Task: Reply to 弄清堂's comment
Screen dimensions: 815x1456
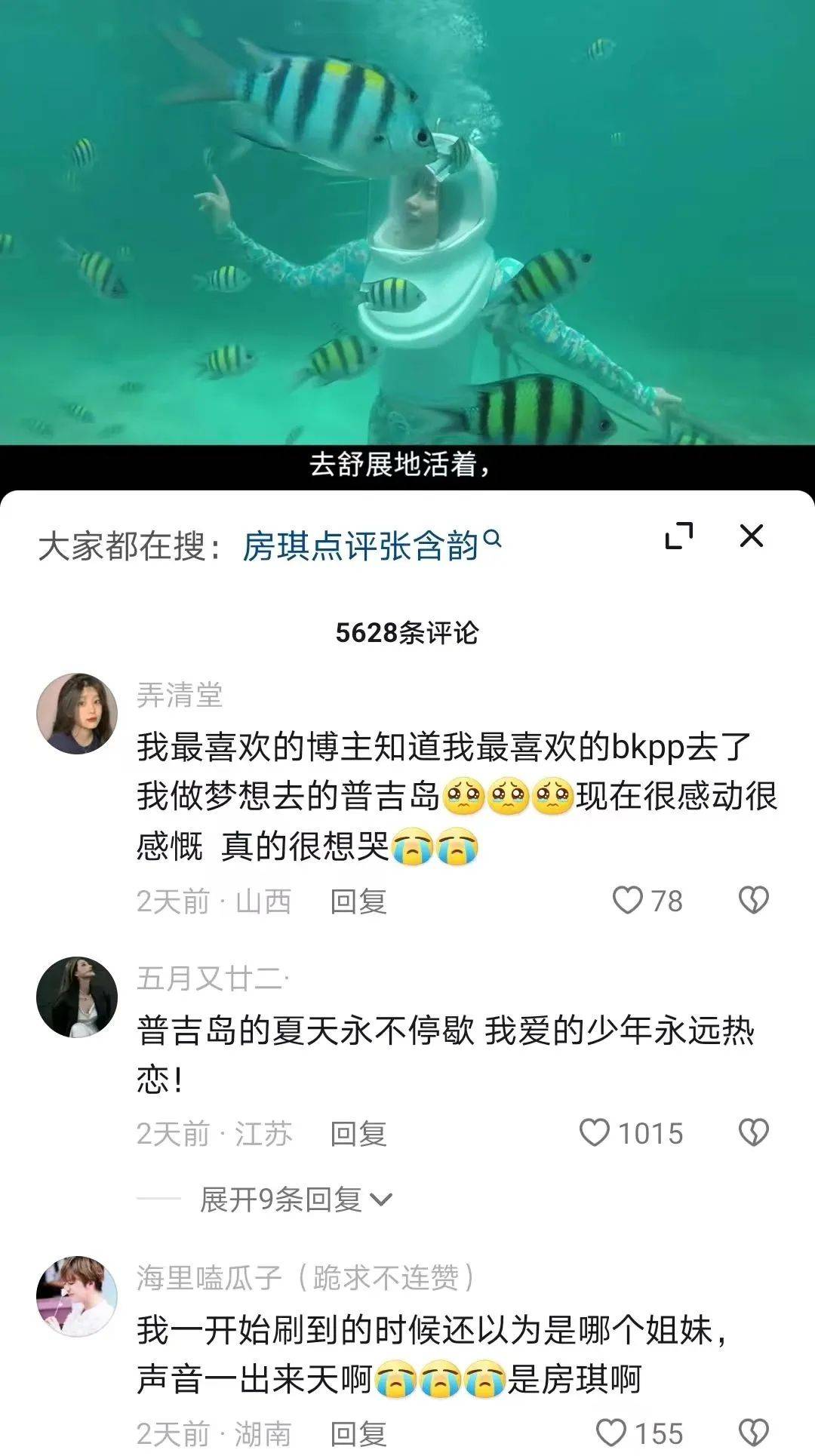Action: point(358,902)
